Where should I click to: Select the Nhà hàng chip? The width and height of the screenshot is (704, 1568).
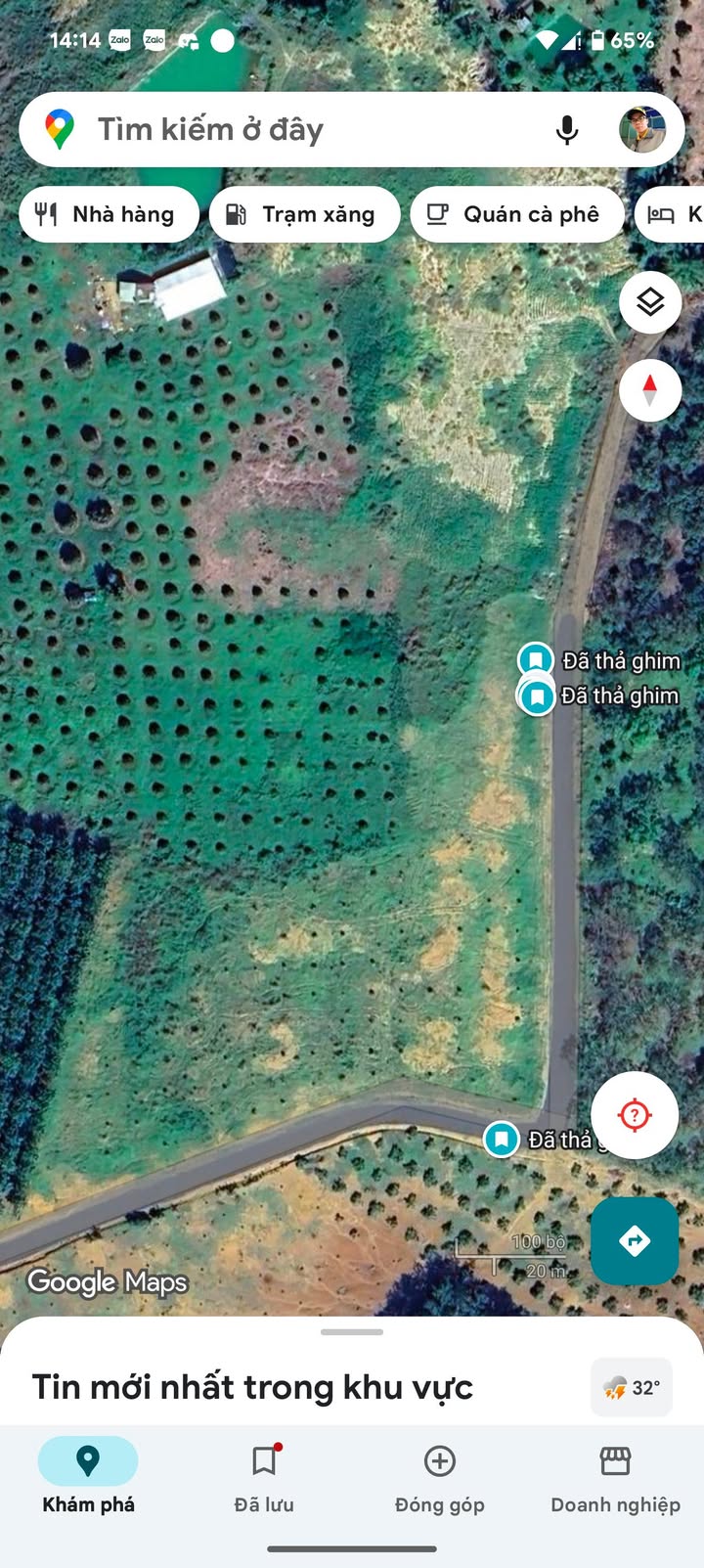coord(109,214)
